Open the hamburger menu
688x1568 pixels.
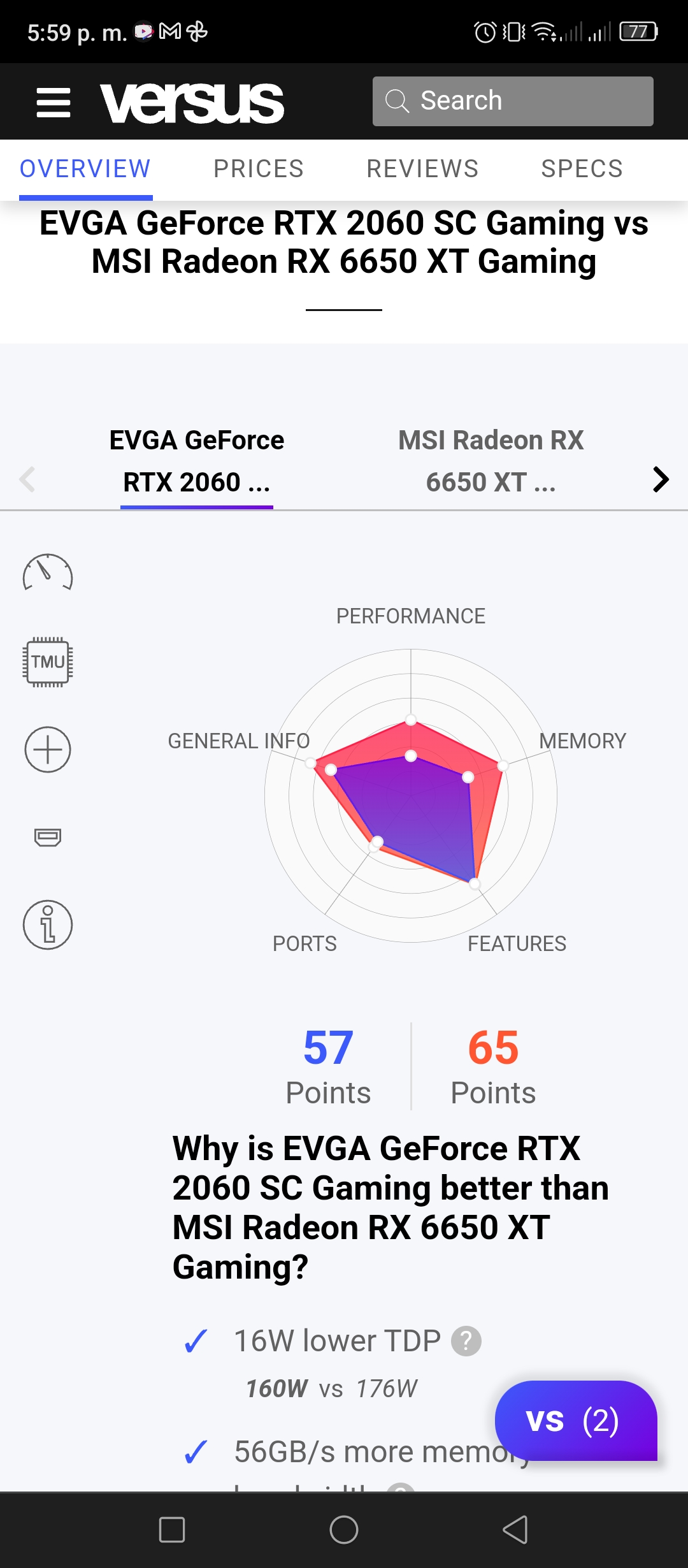(x=54, y=103)
